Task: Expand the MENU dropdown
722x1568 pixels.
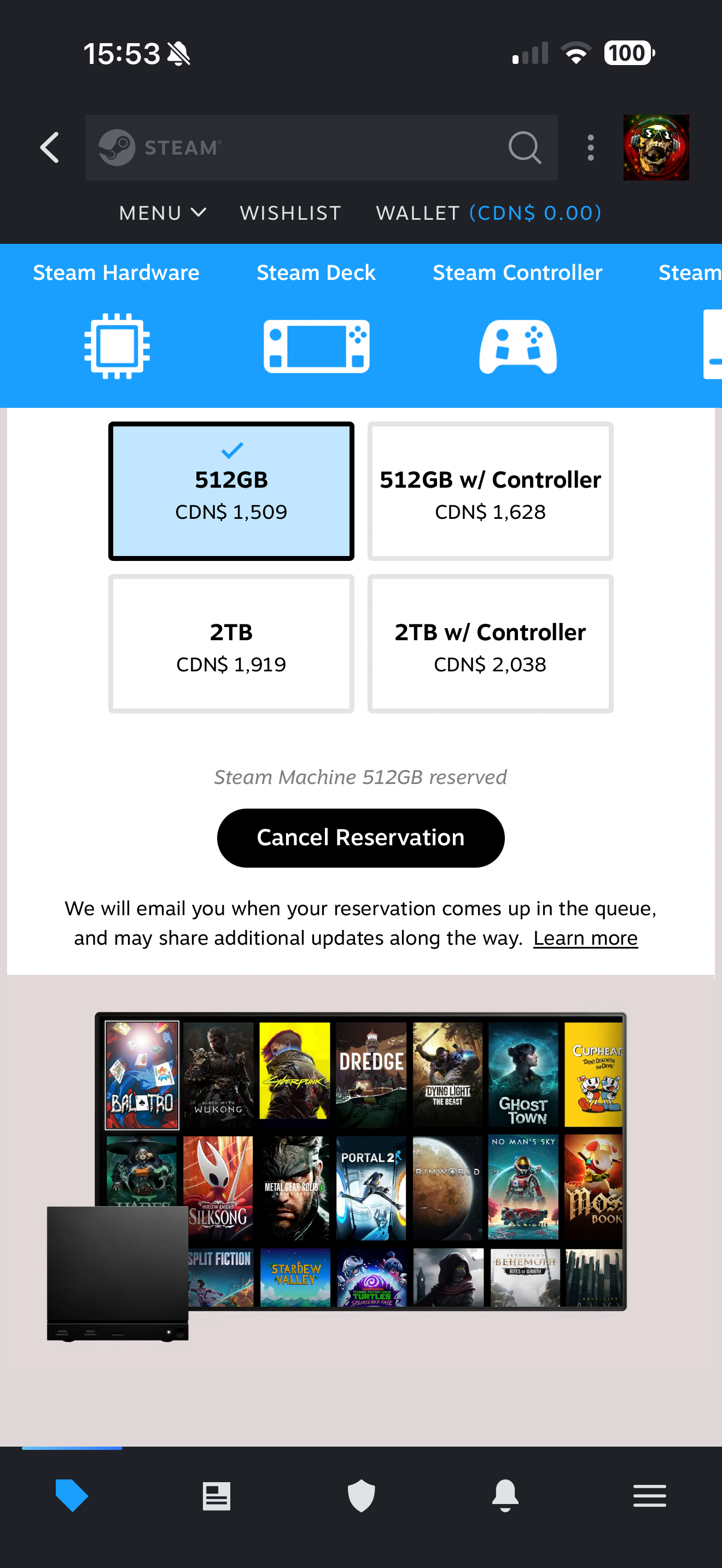Action: tap(162, 213)
